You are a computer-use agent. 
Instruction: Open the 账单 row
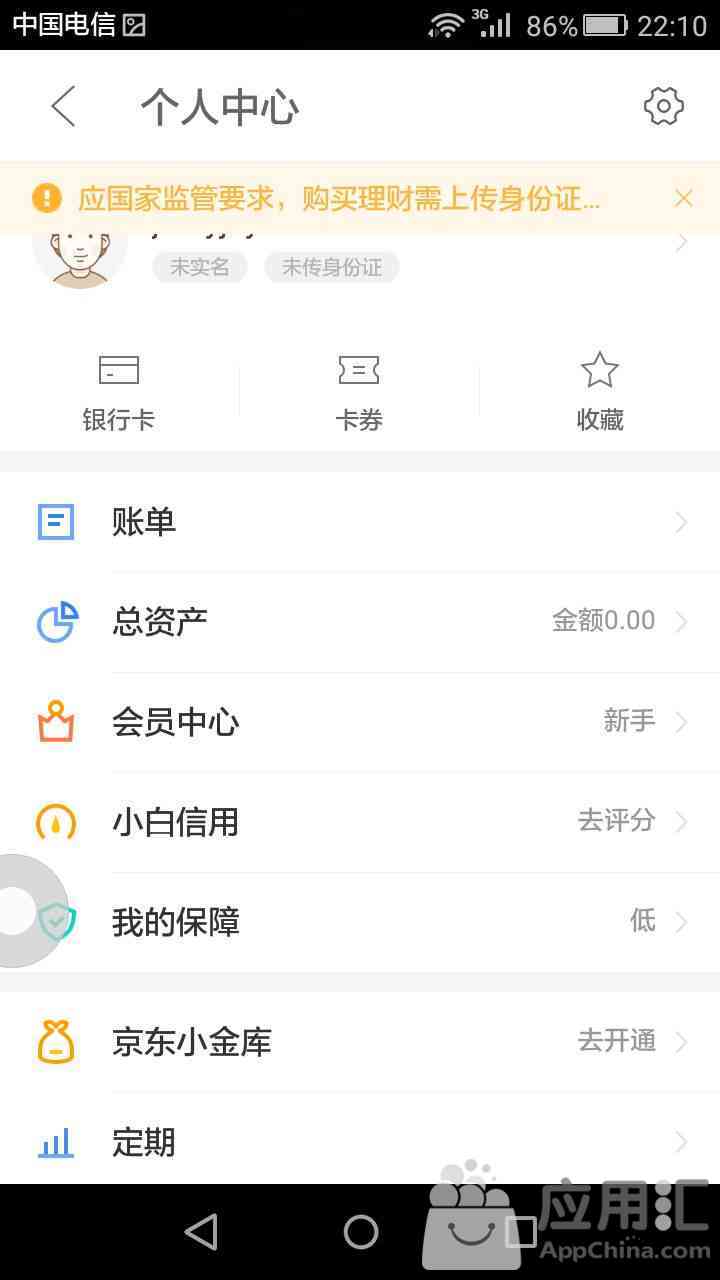click(360, 522)
